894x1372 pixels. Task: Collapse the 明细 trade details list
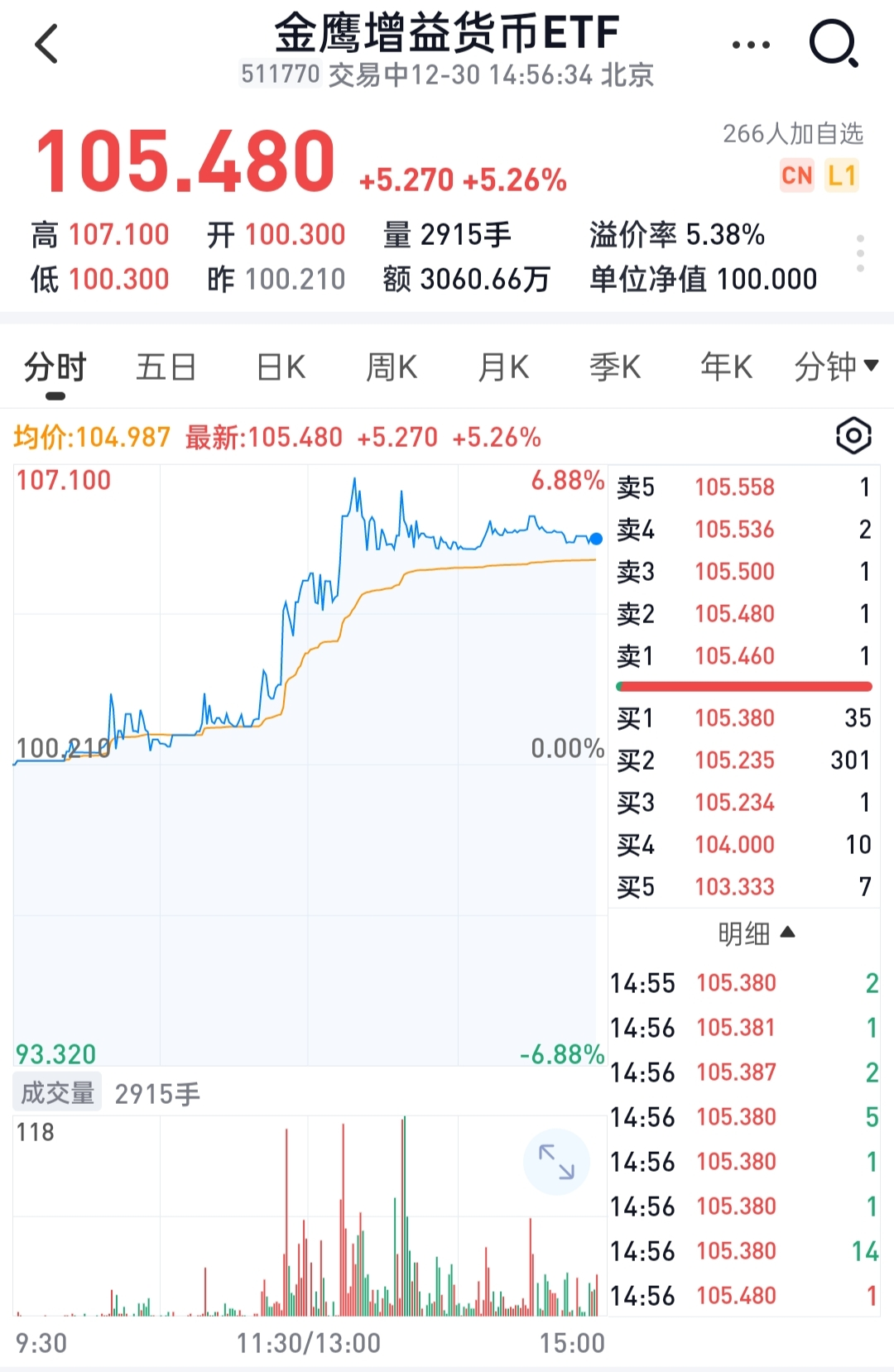pyautogui.click(x=756, y=933)
